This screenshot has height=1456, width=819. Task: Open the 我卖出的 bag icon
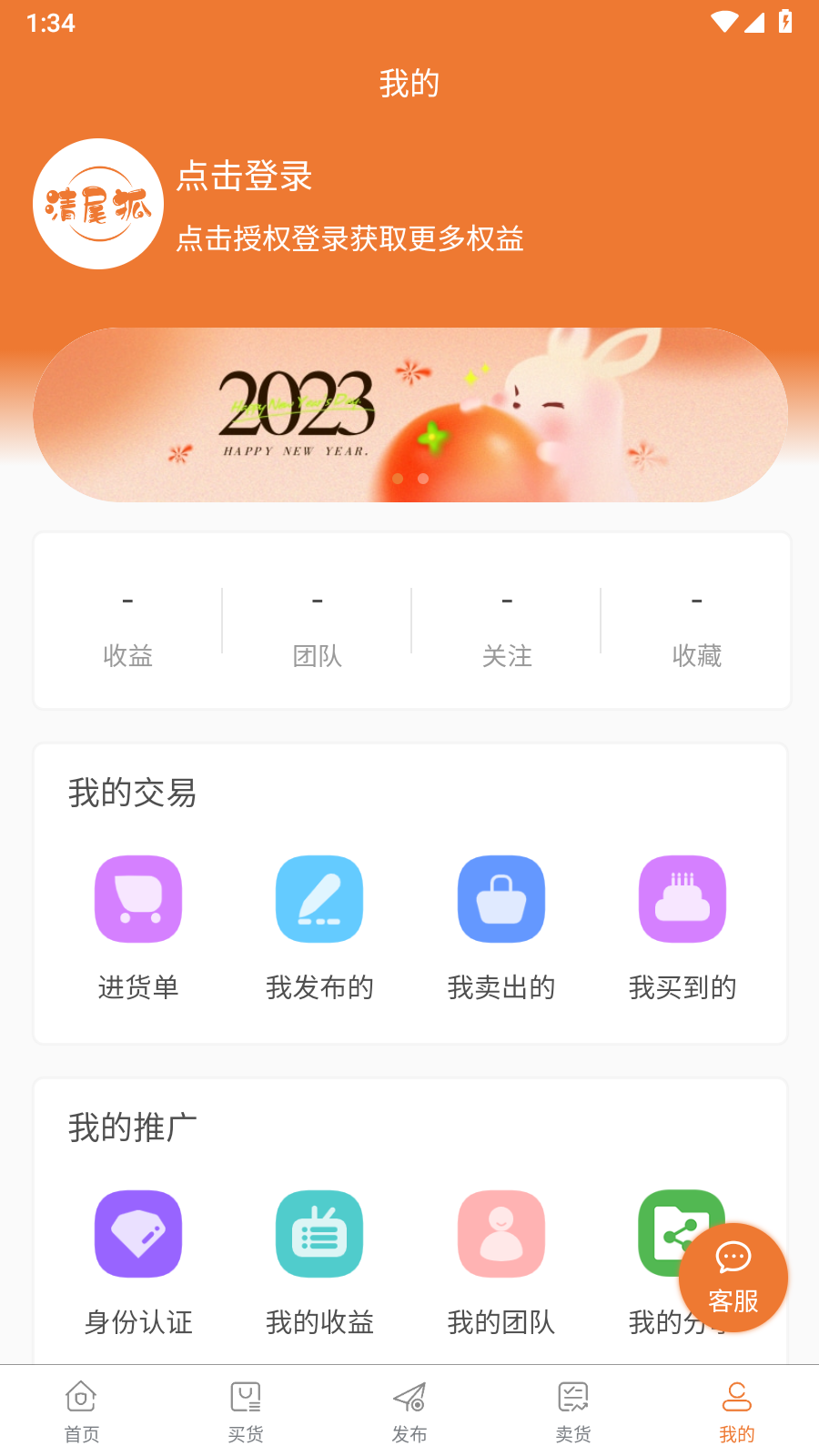(500, 899)
